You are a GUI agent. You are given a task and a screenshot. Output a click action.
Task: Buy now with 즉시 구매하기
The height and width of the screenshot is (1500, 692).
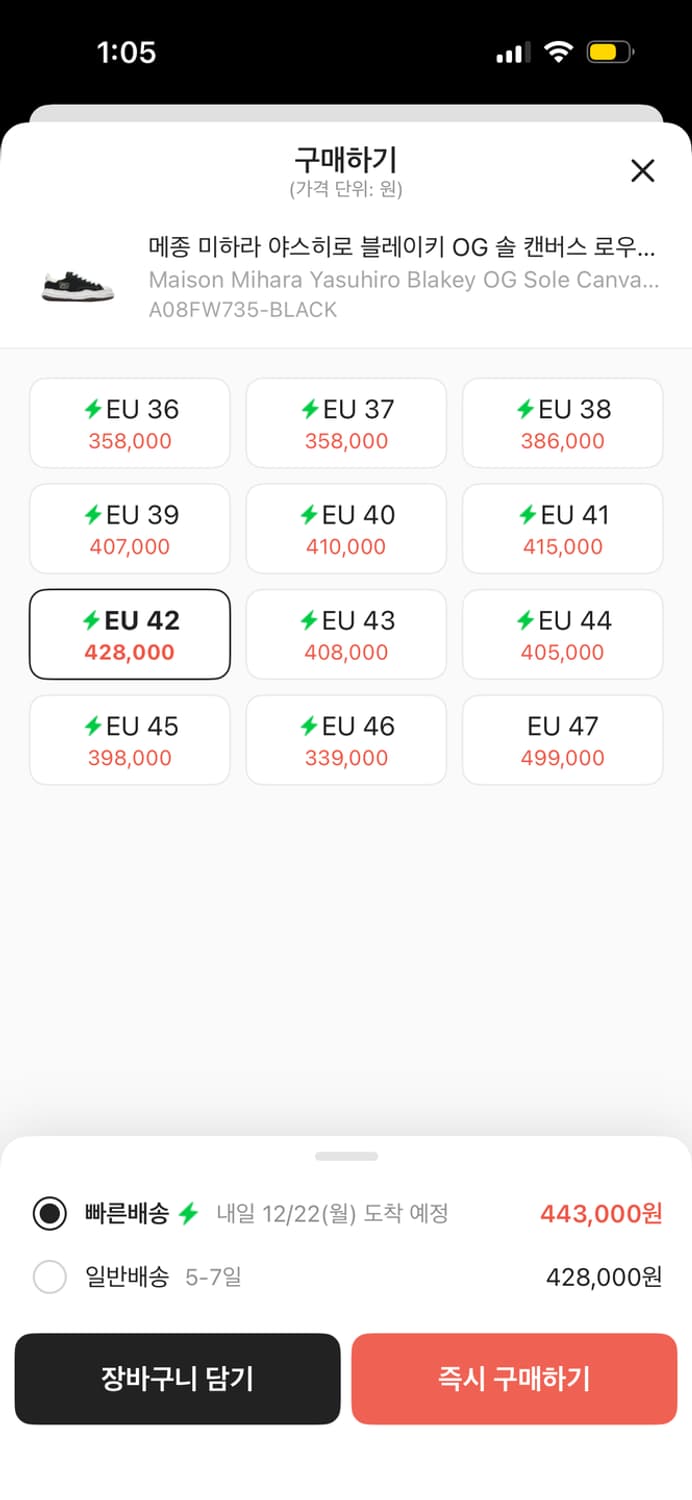(514, 1379)
